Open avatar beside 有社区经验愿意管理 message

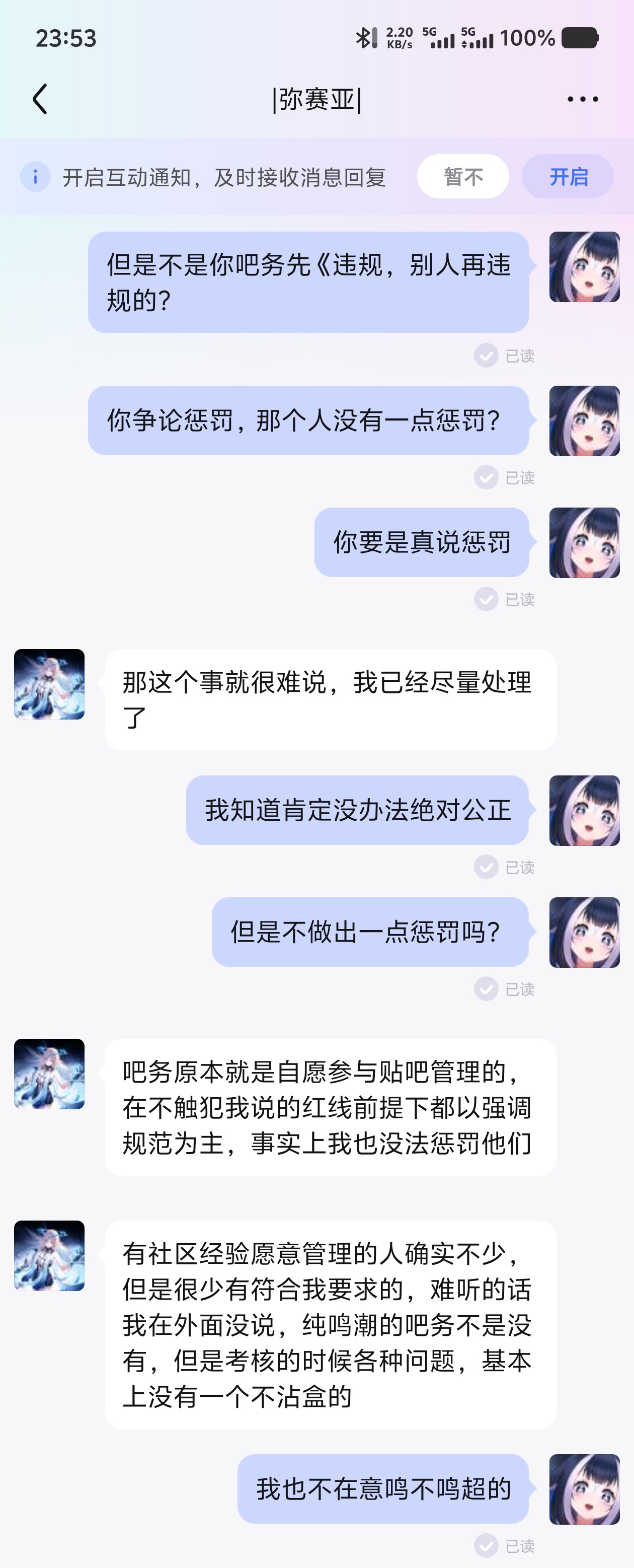click(x=49, y=1256)
